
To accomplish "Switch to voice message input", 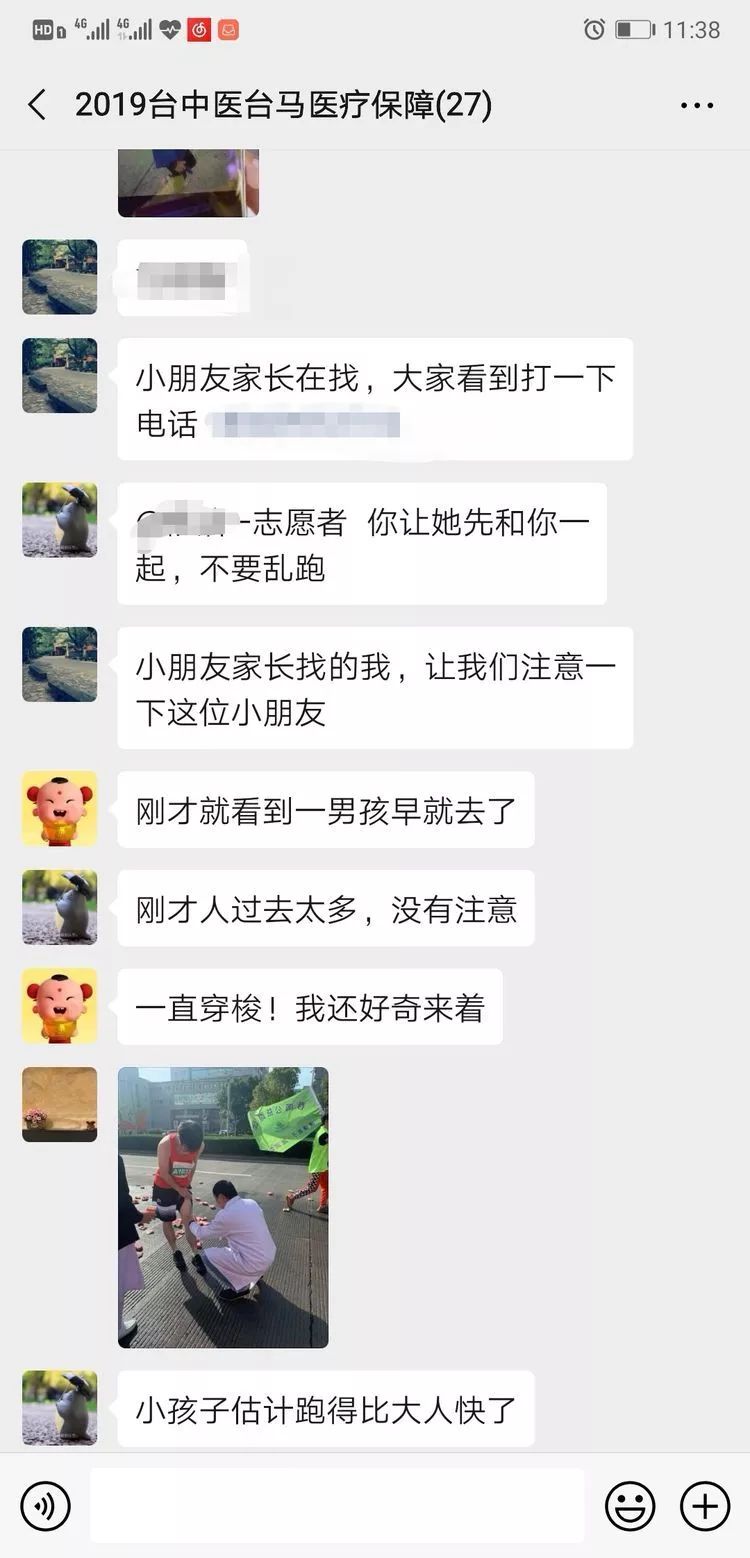I will 46,1506.
